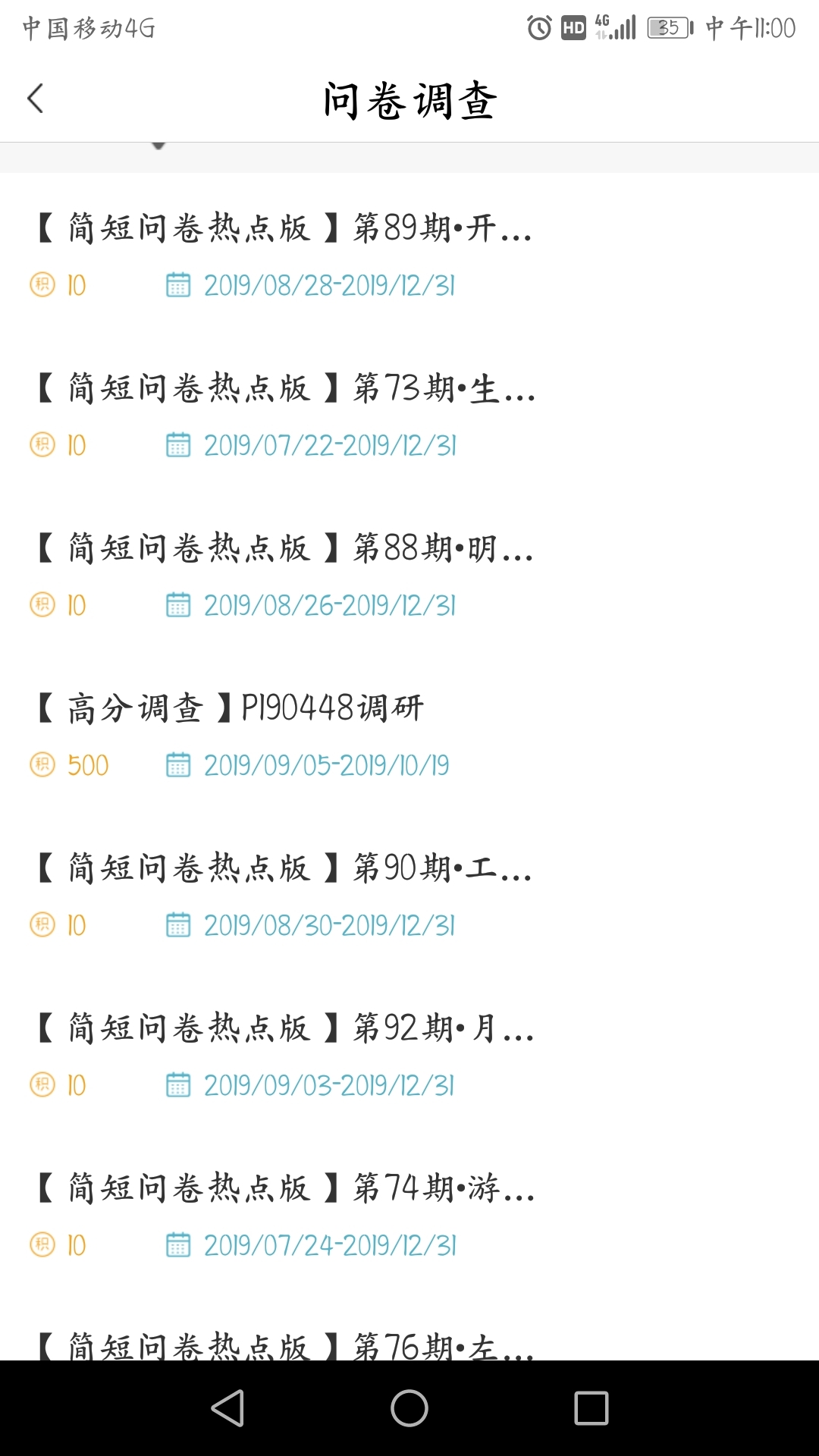
Task: View the 第90期 survey
Action: tap(284, 868)
